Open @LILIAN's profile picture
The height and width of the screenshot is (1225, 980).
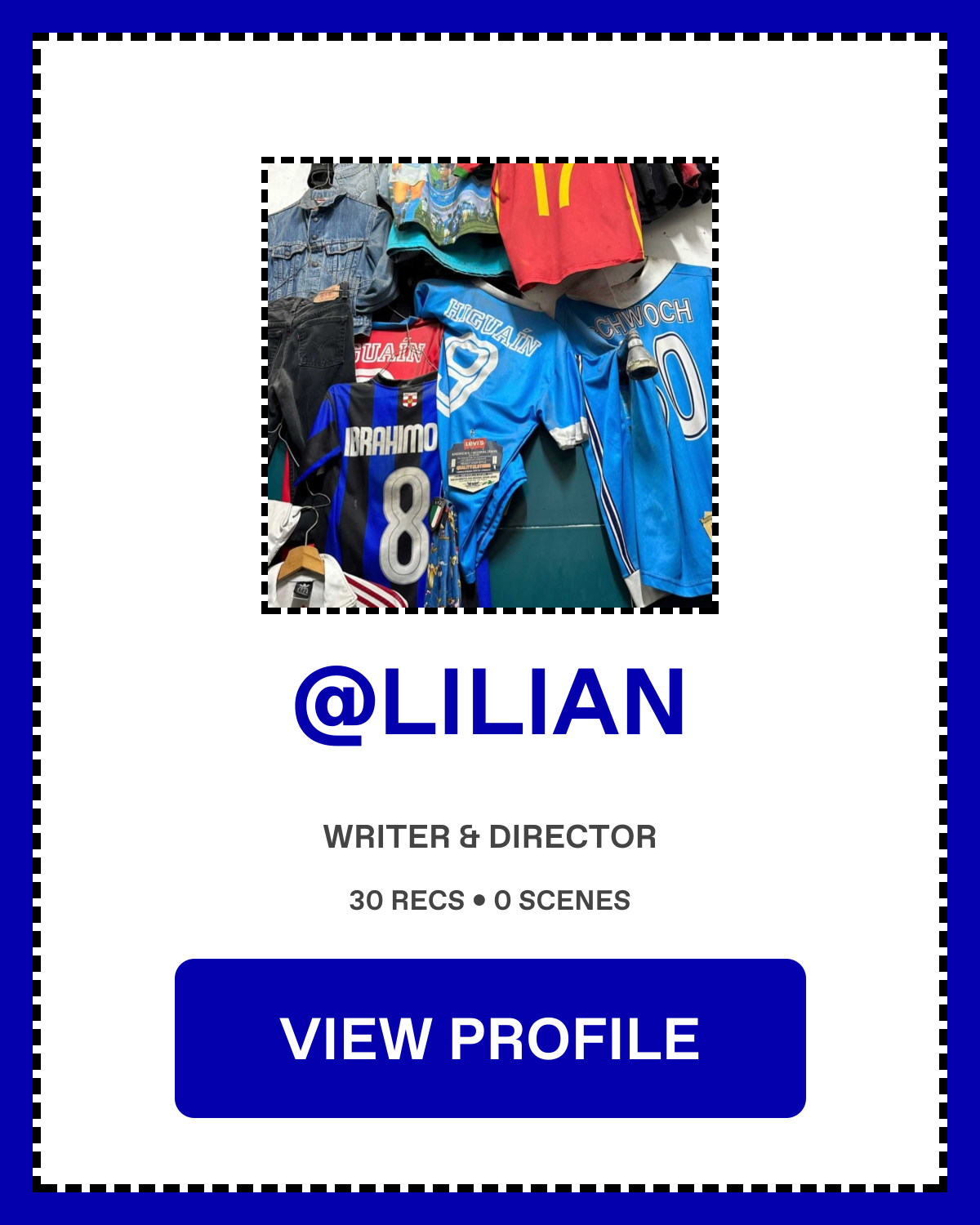(490, 385)
